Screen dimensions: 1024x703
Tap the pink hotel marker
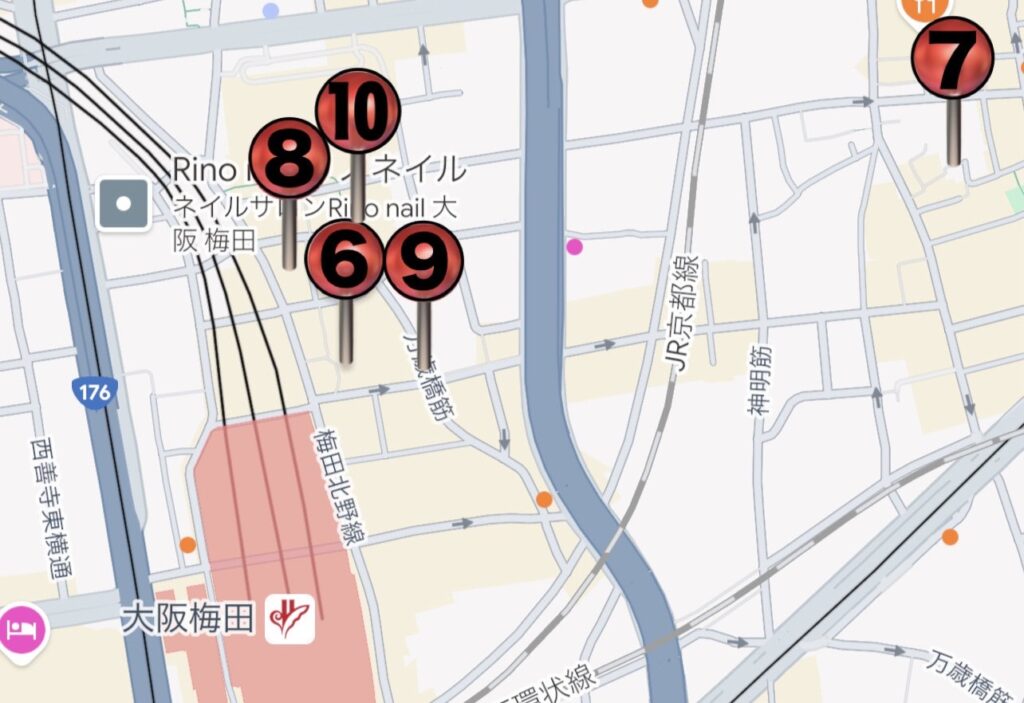(x=22, y=630)
